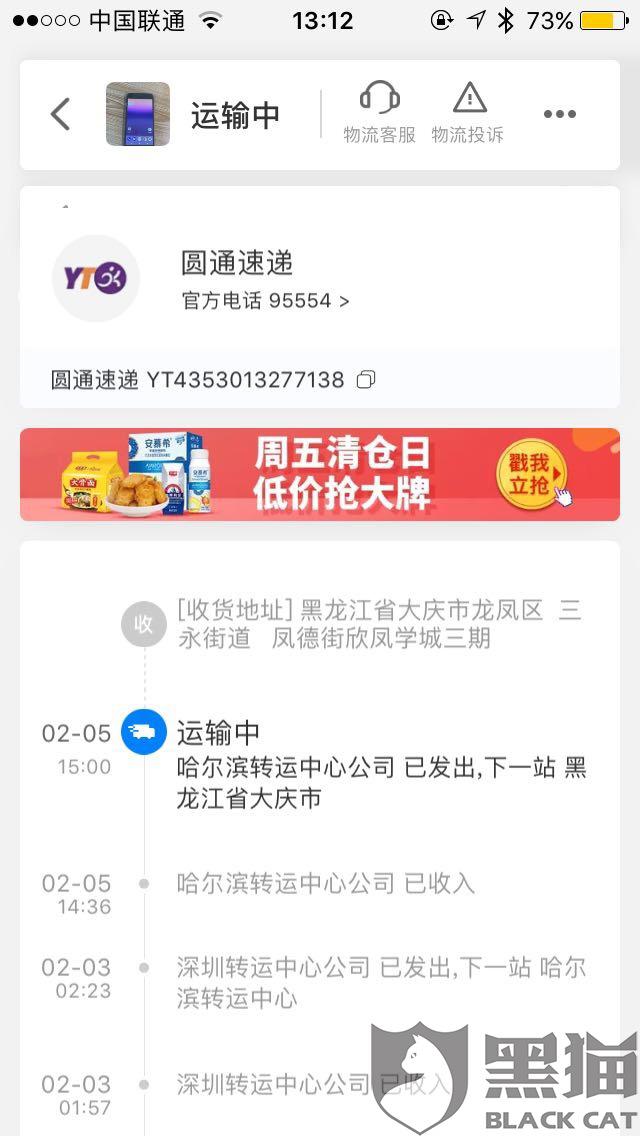Open the three-dot overflow menu

click(x=560, y=115)
